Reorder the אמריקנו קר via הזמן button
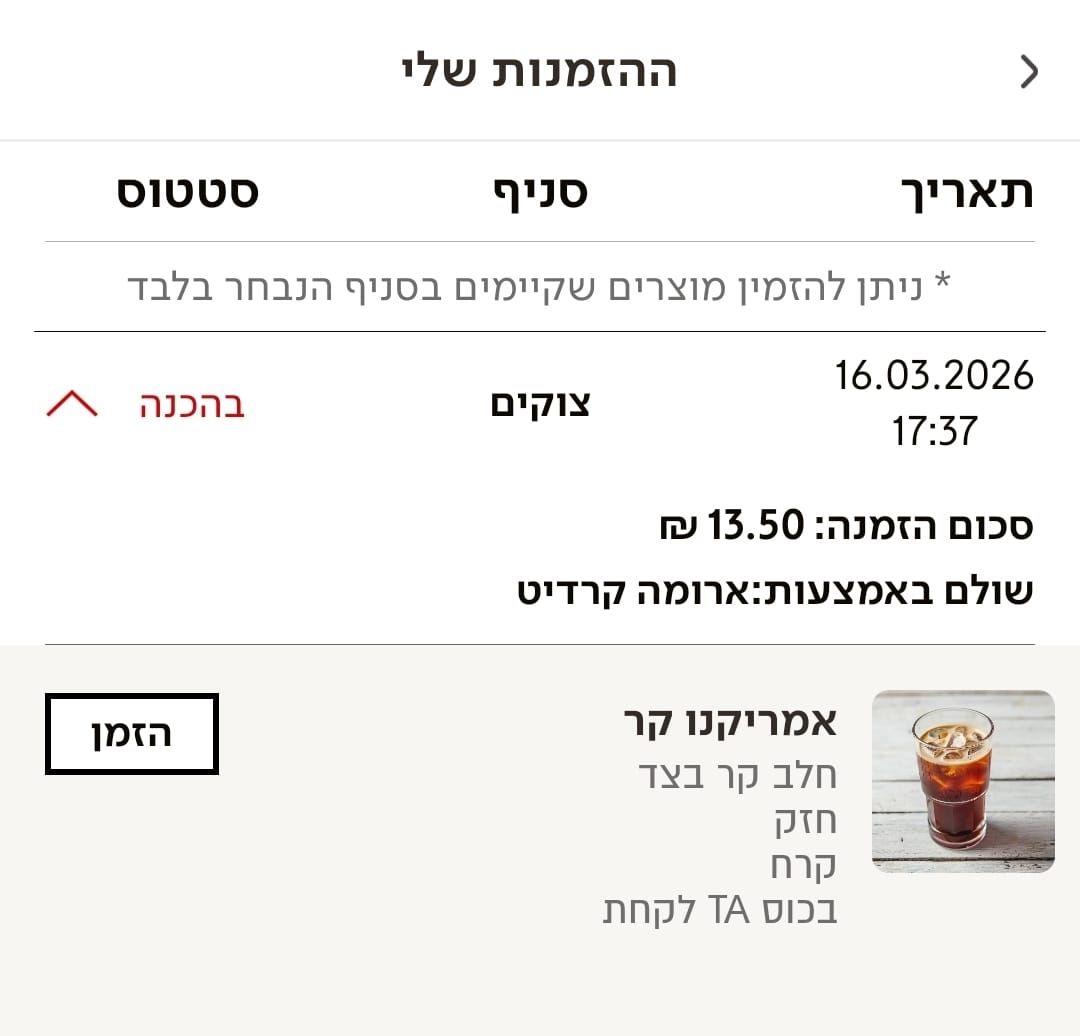 pos(131,734)
